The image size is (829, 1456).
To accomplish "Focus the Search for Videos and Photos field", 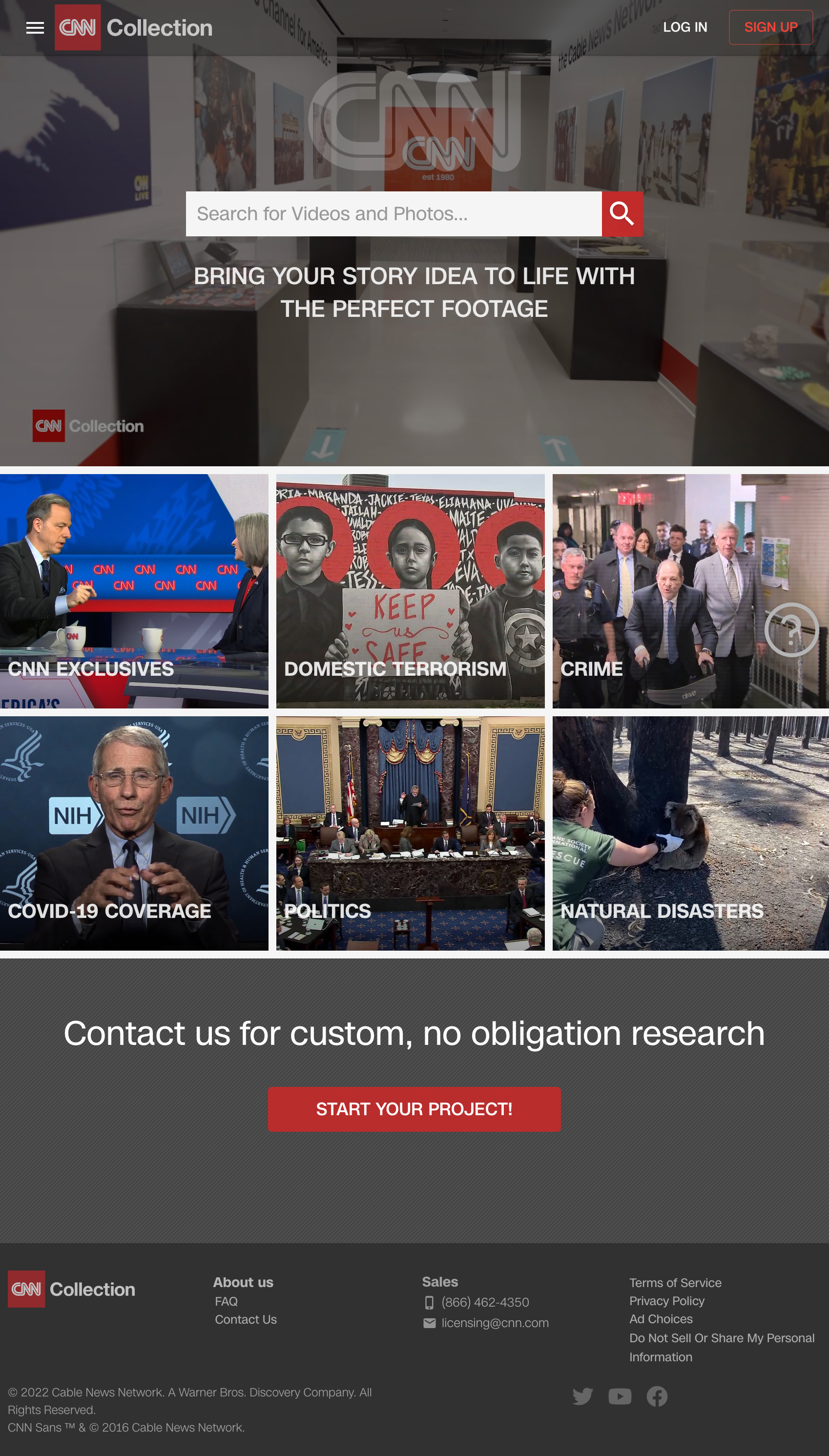I will [394, 213].
